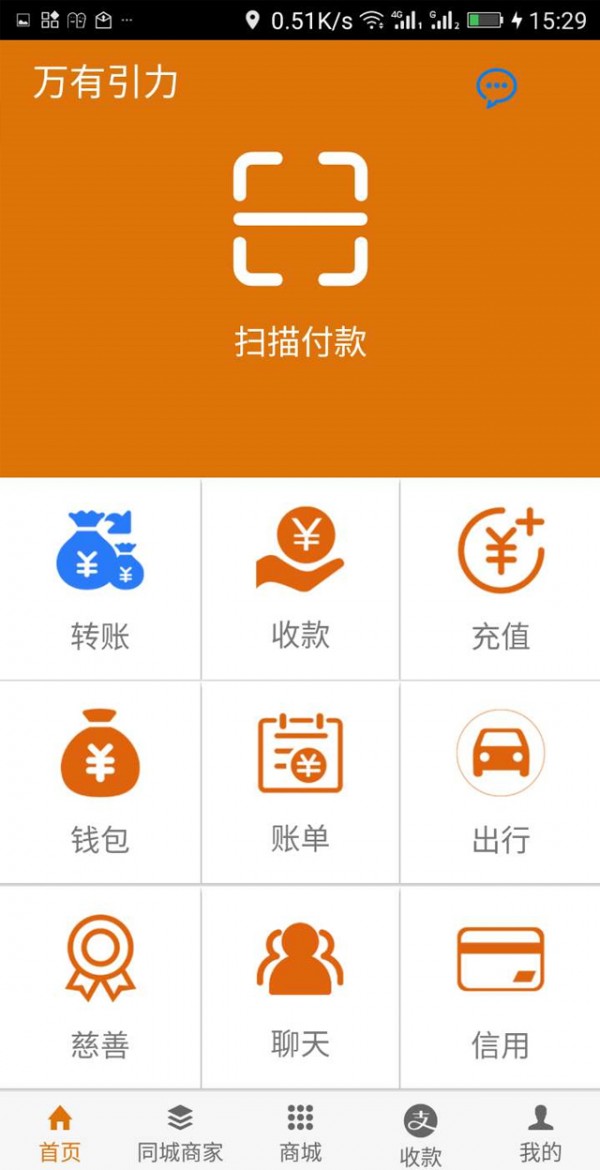Open 聊天 chat
600x1170 pixels.
300,988
